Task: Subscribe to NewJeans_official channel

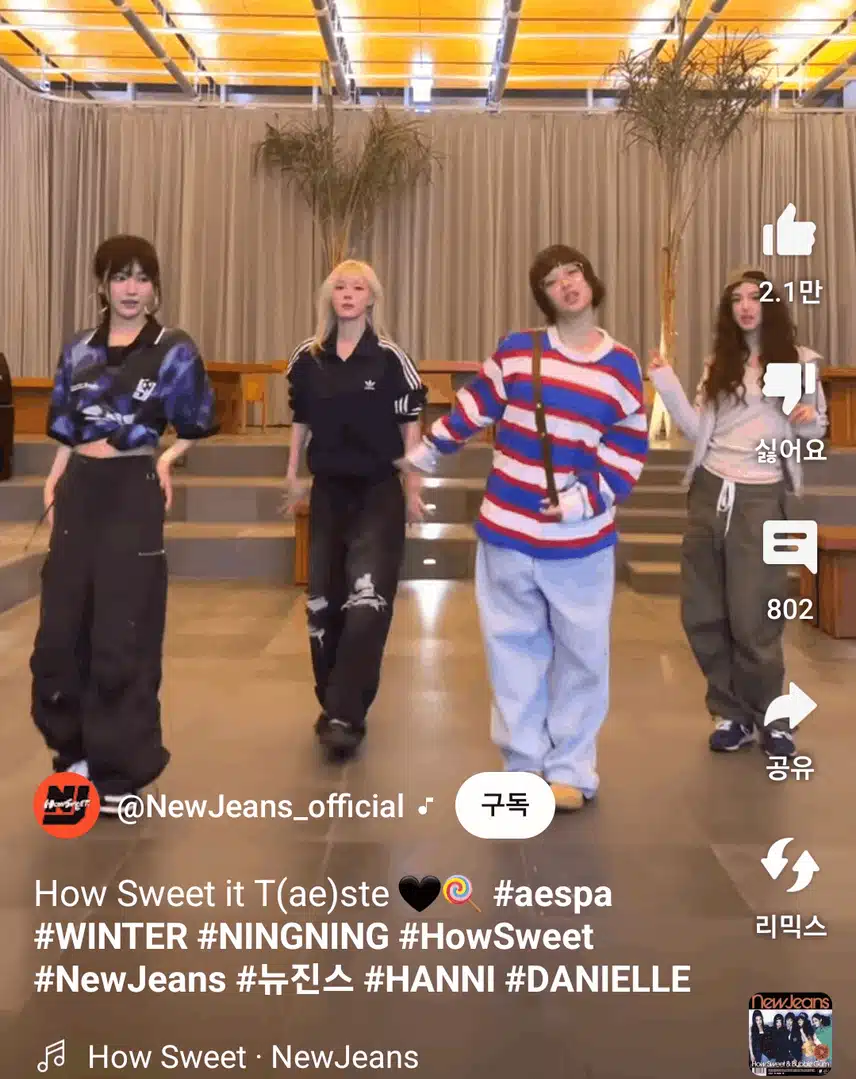Action: 504,805
